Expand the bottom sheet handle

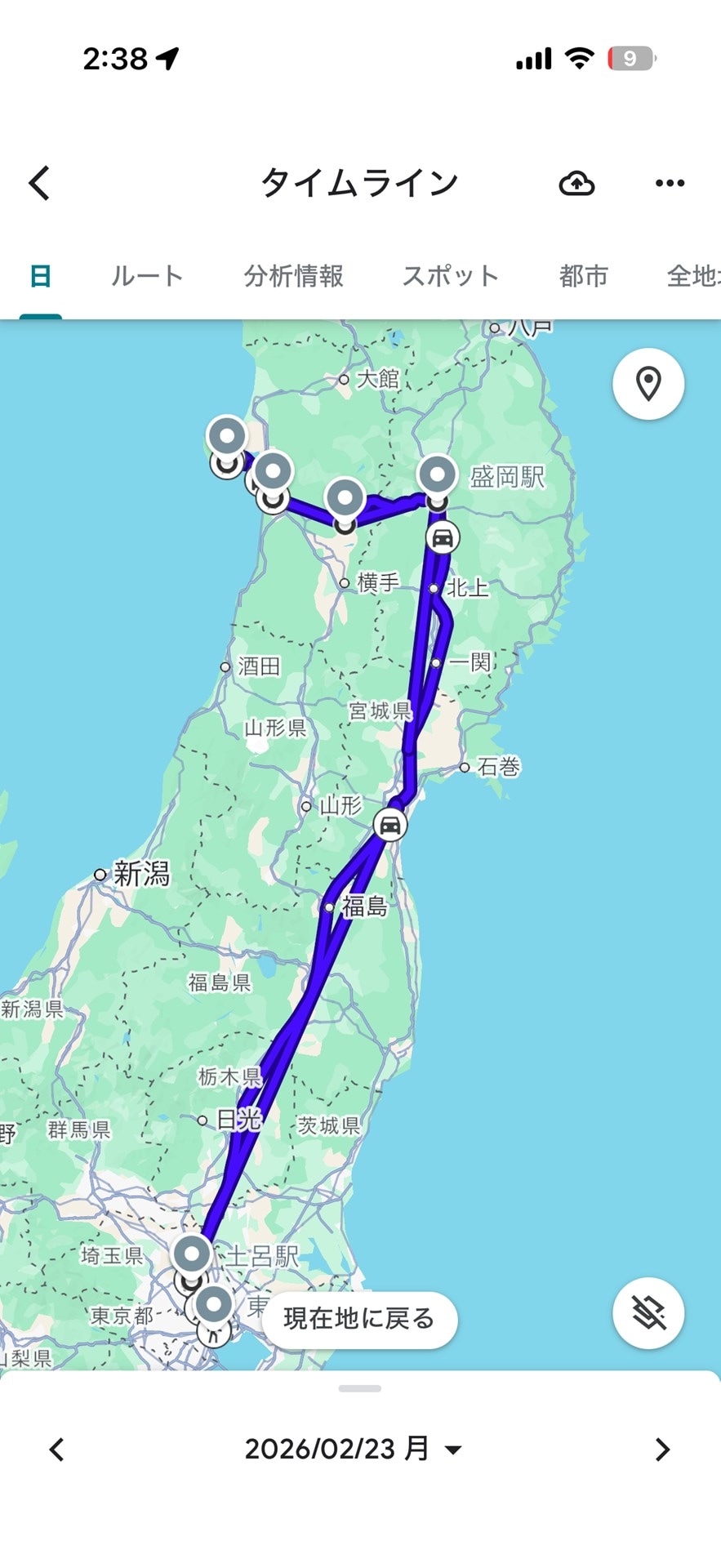click(360, 1388)
